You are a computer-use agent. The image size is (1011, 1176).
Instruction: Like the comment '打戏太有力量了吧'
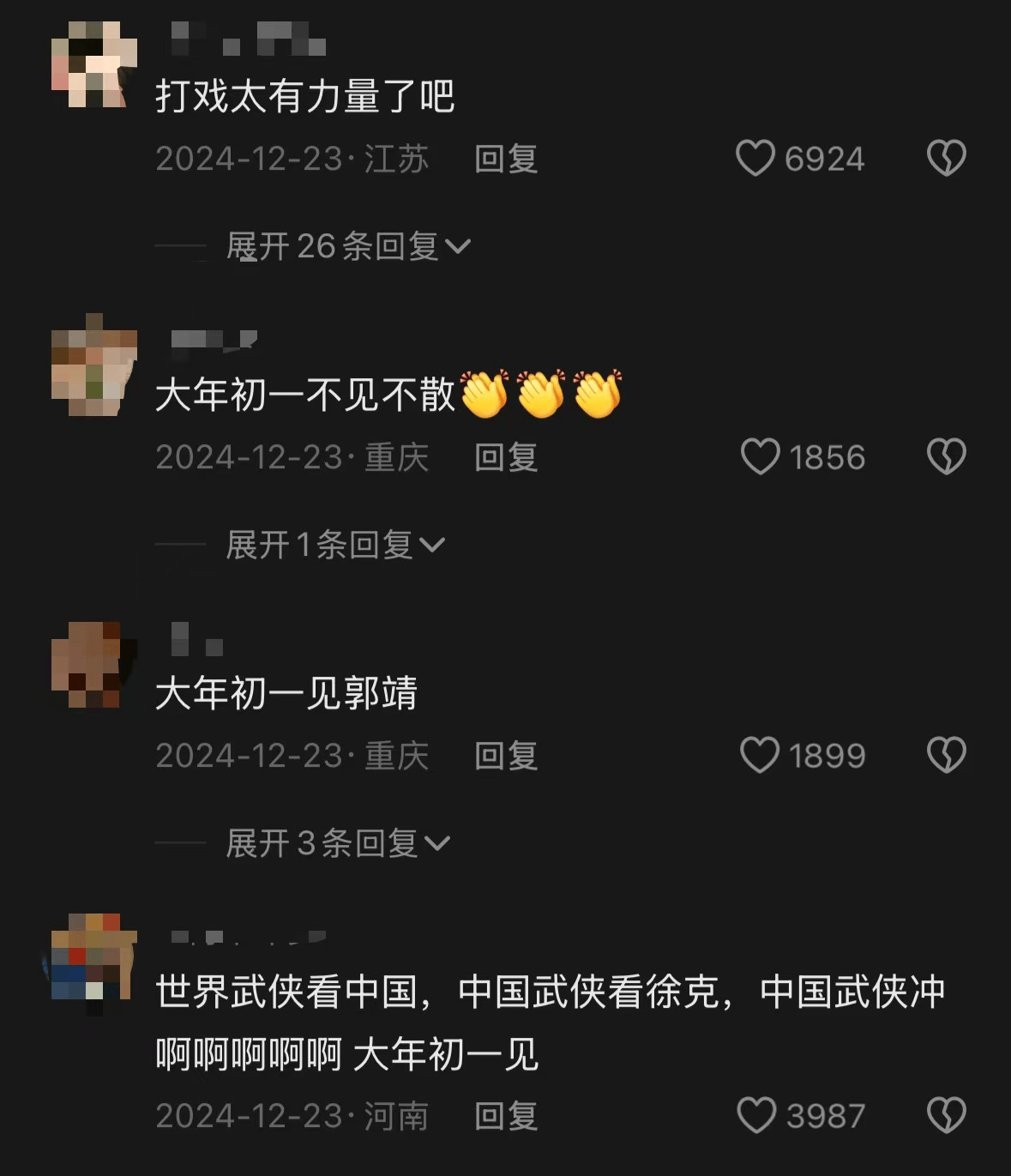click(755, 159)
